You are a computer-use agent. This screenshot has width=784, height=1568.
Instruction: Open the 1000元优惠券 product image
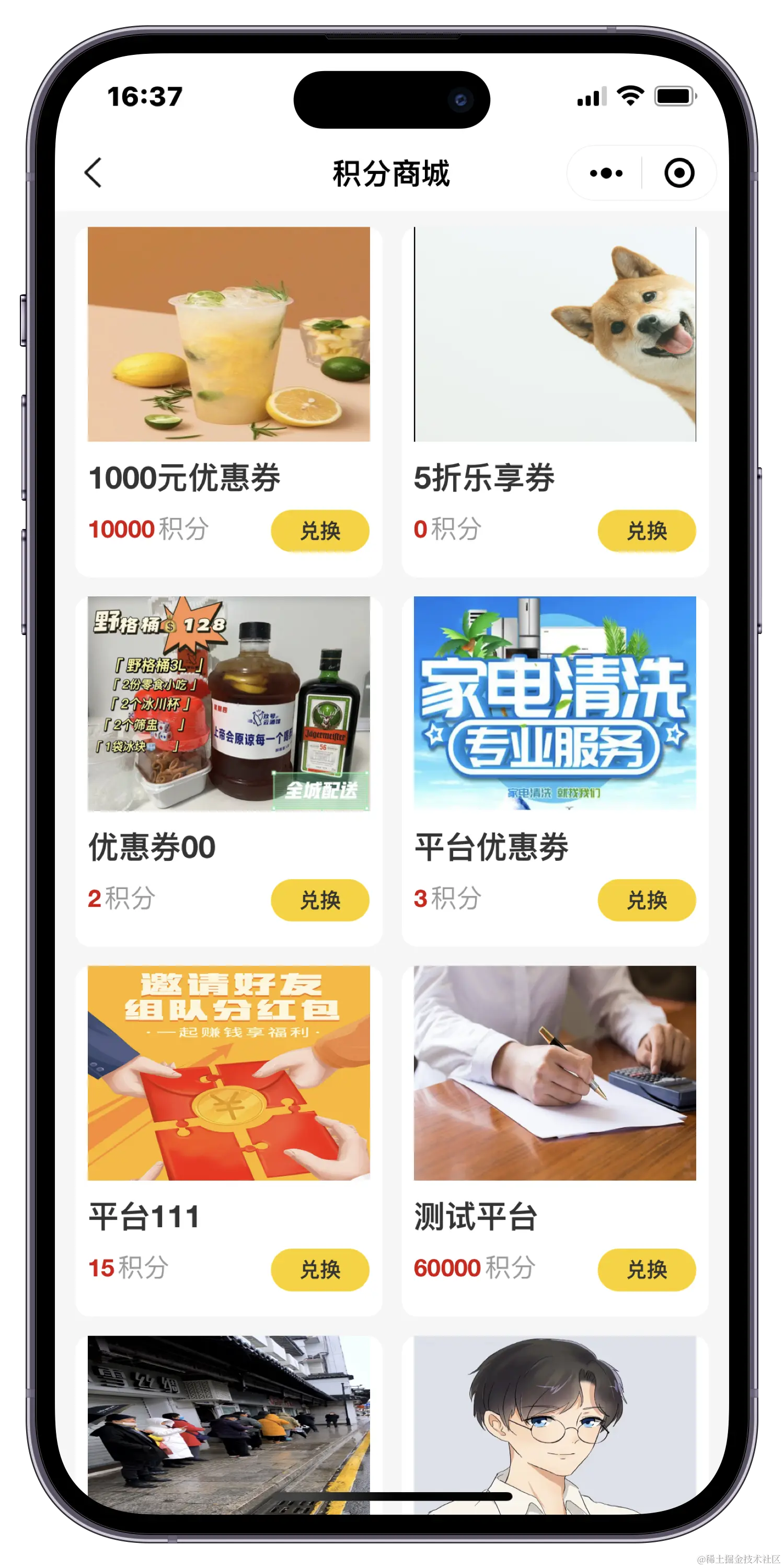tap(228, 334)
